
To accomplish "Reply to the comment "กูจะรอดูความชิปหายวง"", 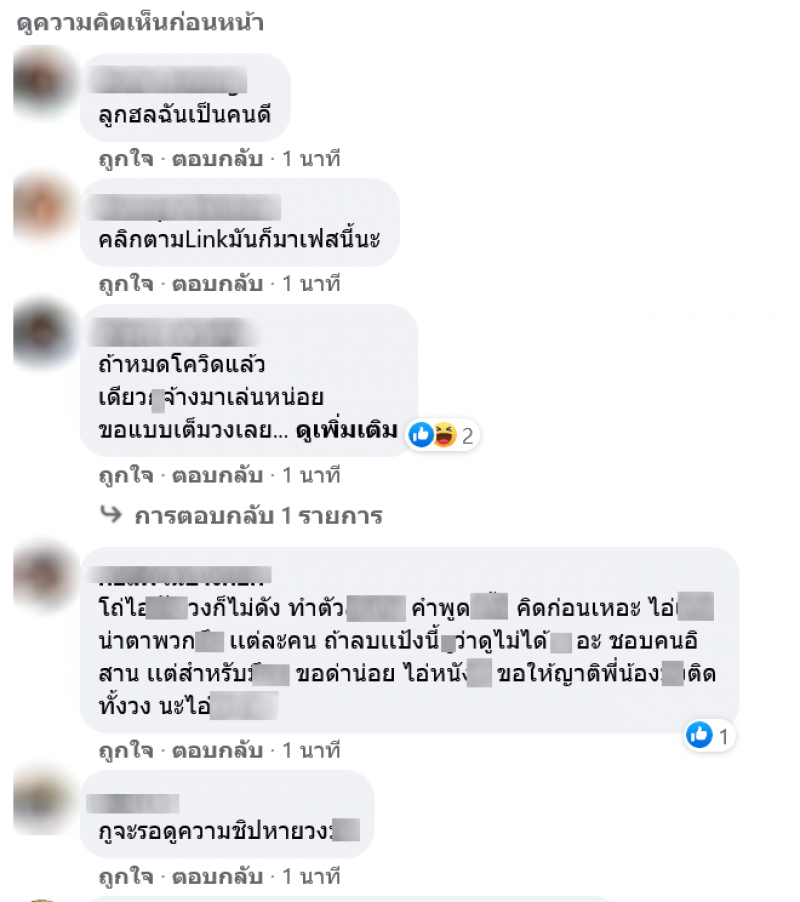I will [217, 876].
